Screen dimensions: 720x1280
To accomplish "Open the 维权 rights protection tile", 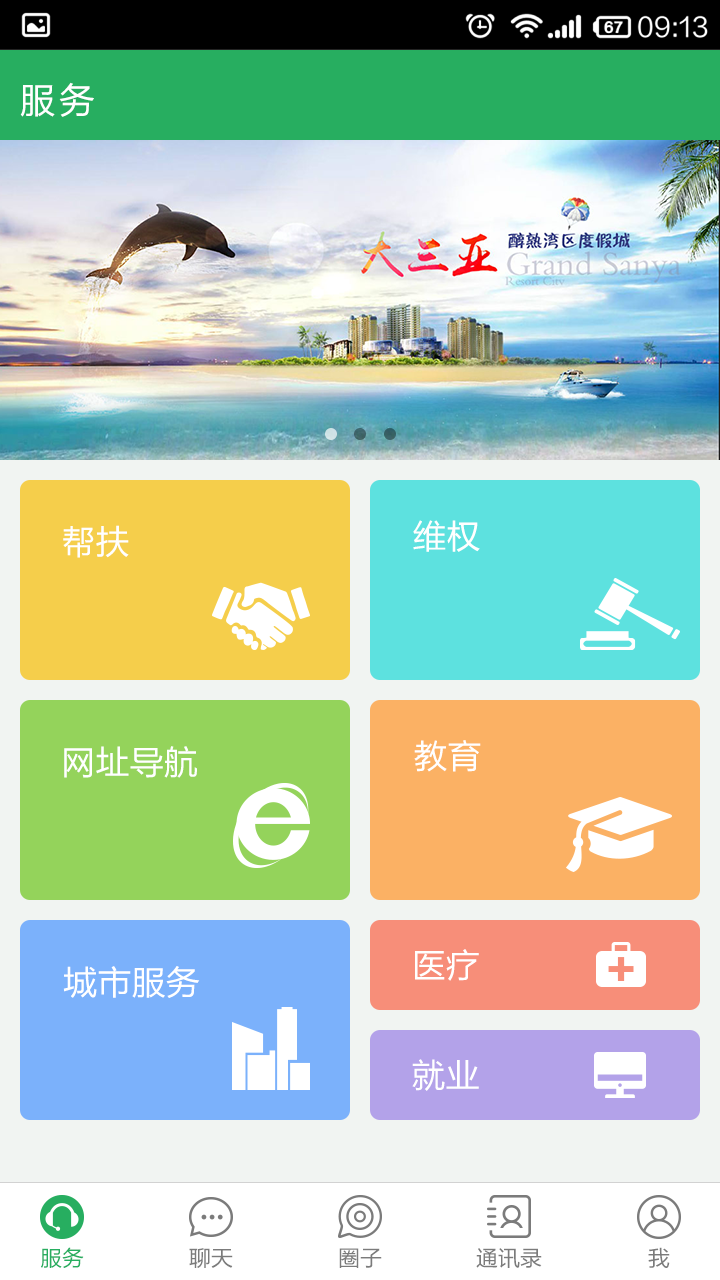I will point(535,580).
